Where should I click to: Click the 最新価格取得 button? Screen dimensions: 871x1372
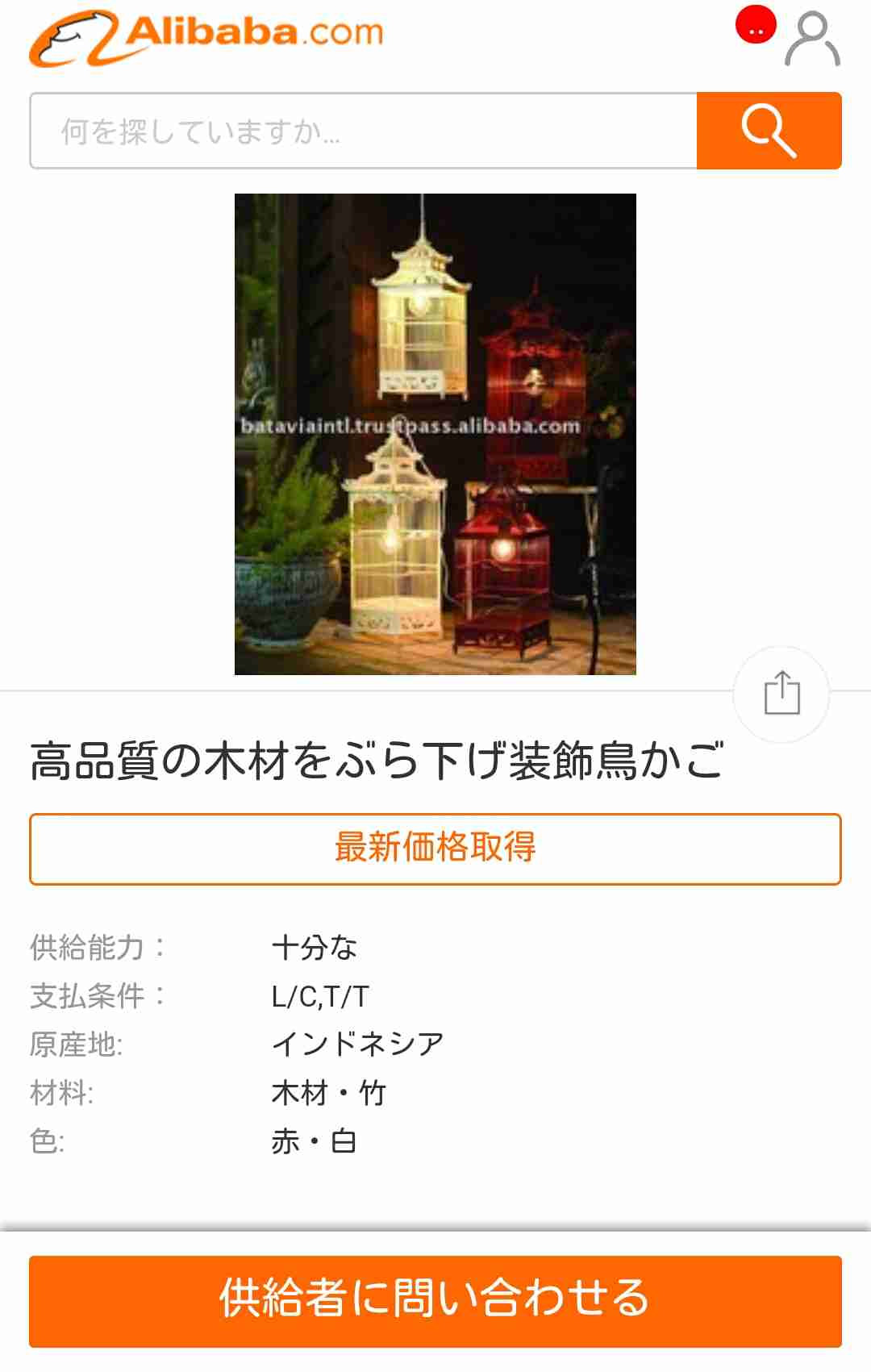[x=435, y=847]
